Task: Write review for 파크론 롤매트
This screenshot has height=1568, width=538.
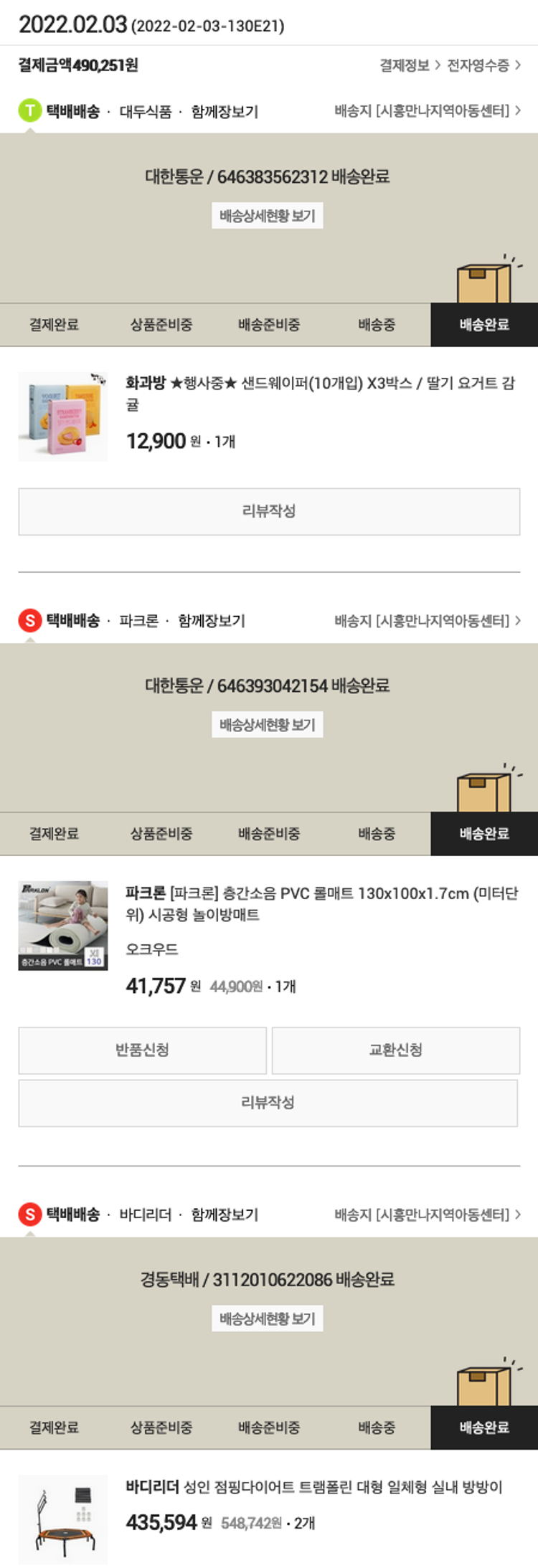Action: (268, 1103)
